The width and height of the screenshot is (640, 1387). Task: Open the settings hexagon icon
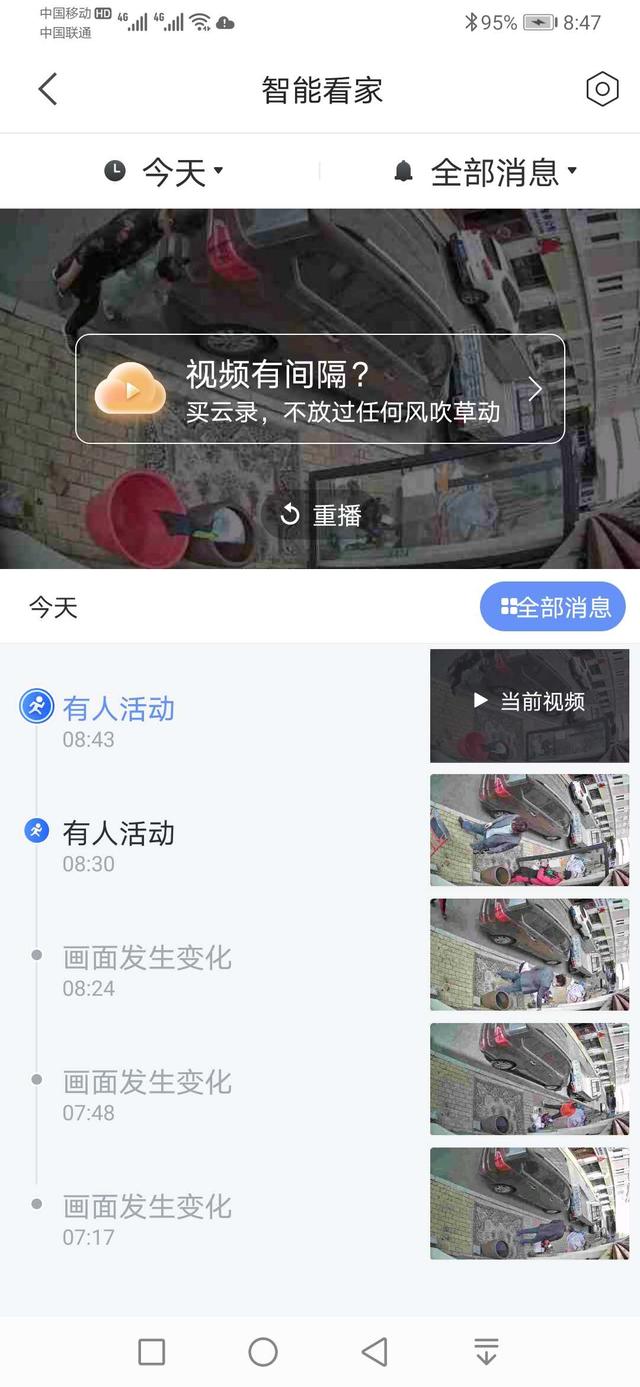coord(601,89)
